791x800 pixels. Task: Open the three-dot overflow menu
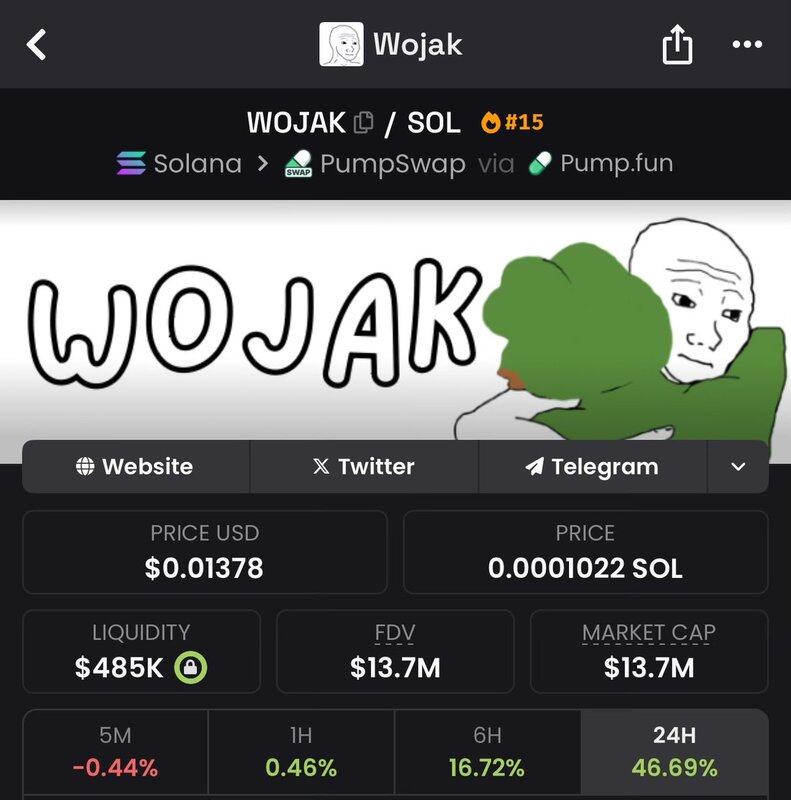747,44
